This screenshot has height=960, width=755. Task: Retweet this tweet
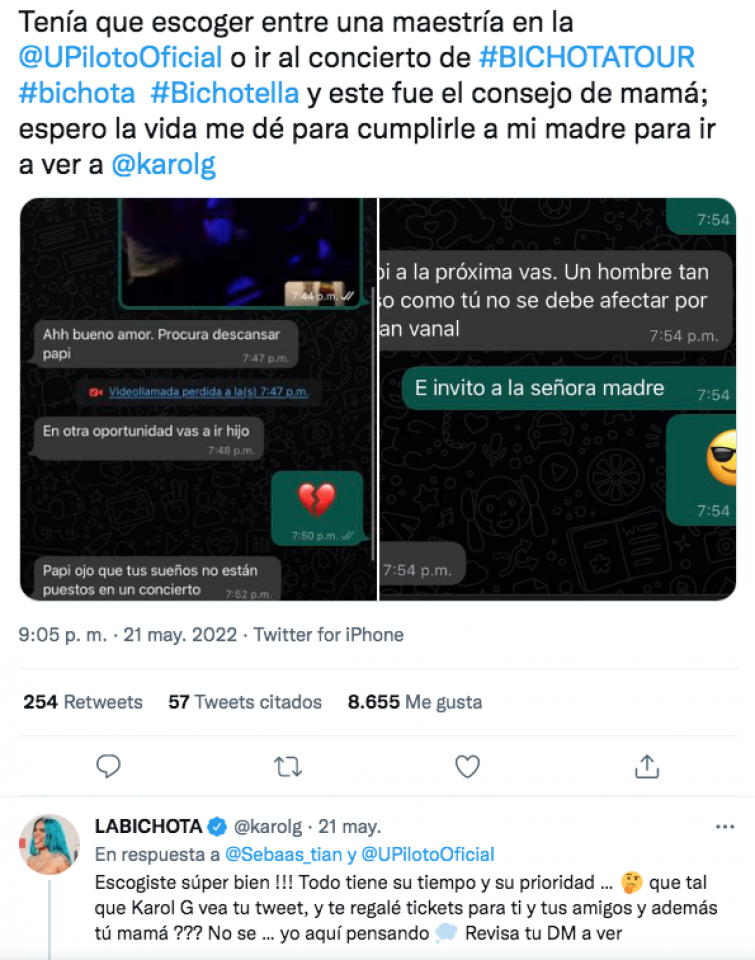[288, 766]
